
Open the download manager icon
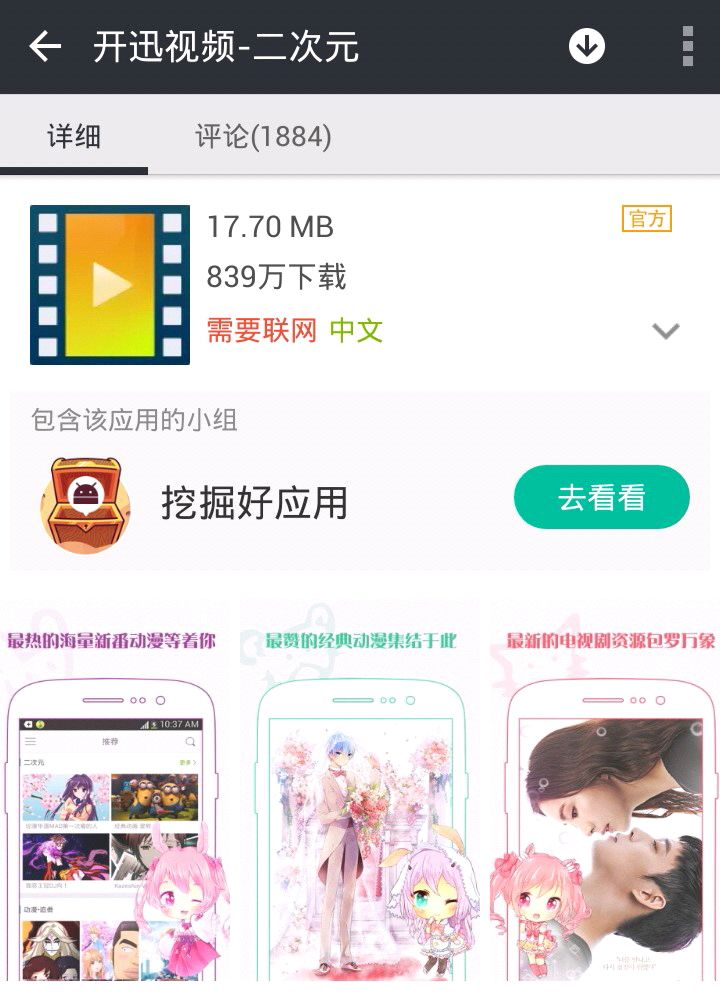(587, 47)
